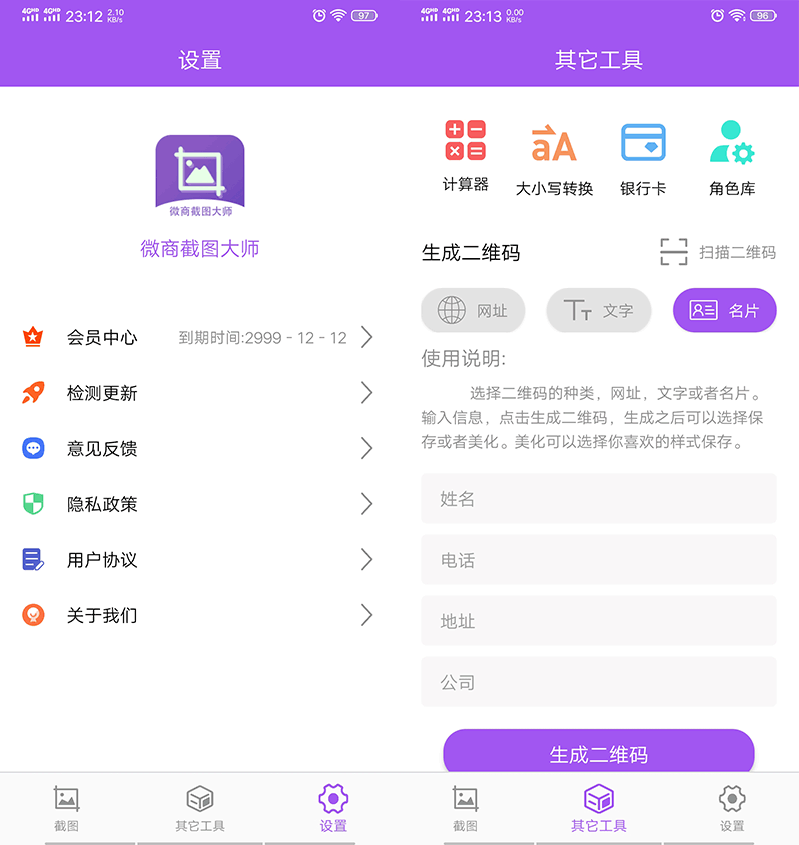The image size is (799, 845).
Task: Select the 网址 QR code type
Action: pyautogui.click(x=473, y=311)
